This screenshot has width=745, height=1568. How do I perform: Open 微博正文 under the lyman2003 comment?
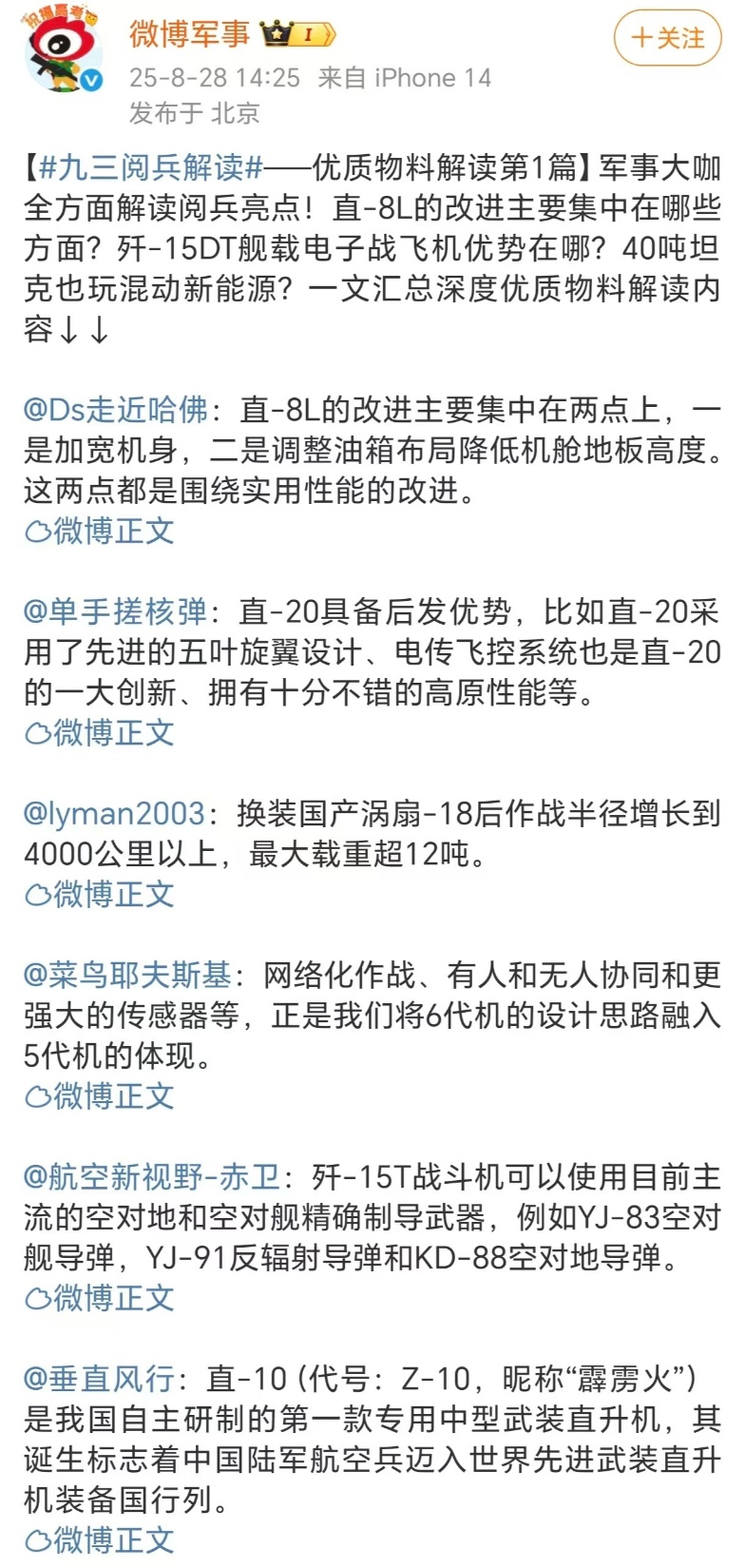(x=100, y=894)
